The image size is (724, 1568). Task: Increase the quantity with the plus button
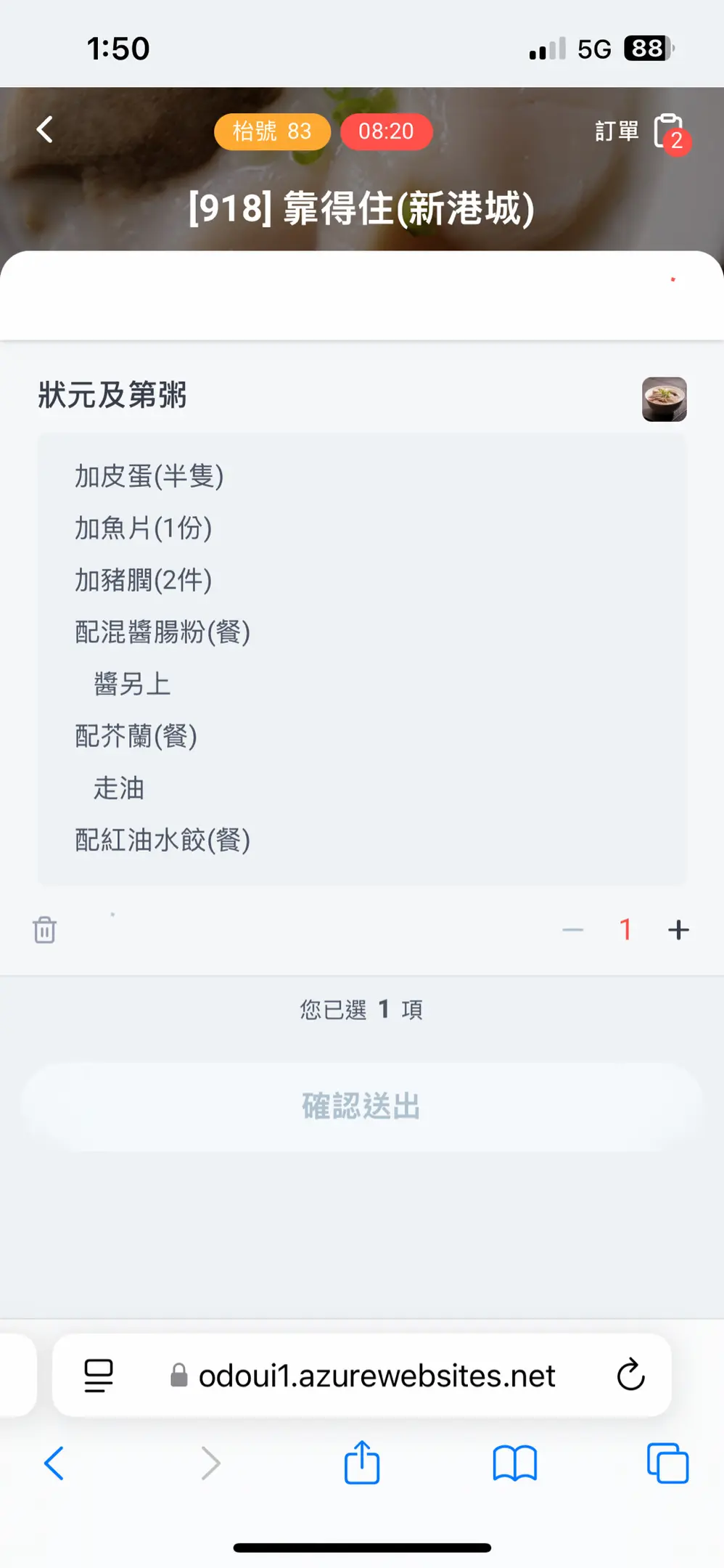[x=678, y=930]
